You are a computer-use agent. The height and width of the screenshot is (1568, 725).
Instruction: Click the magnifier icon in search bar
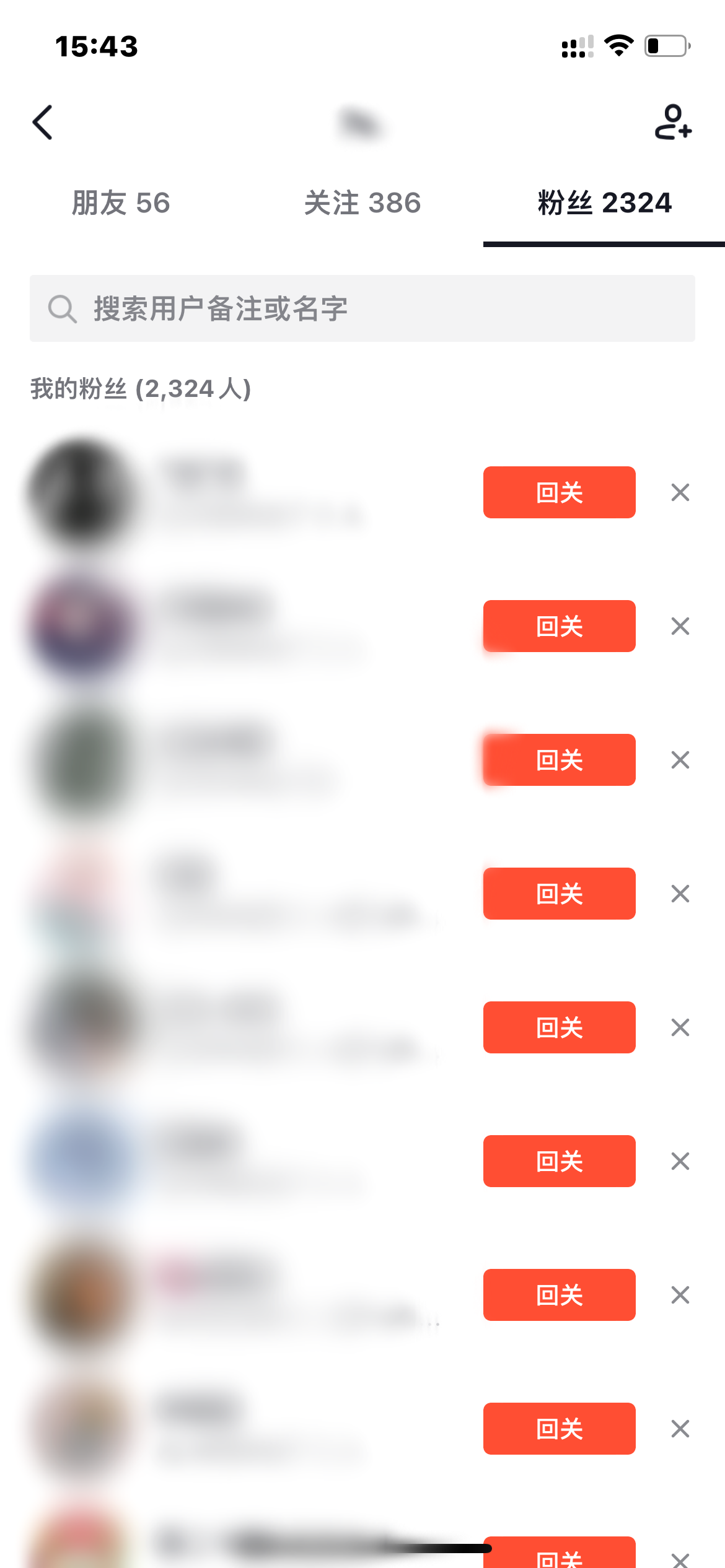(63, 308)
